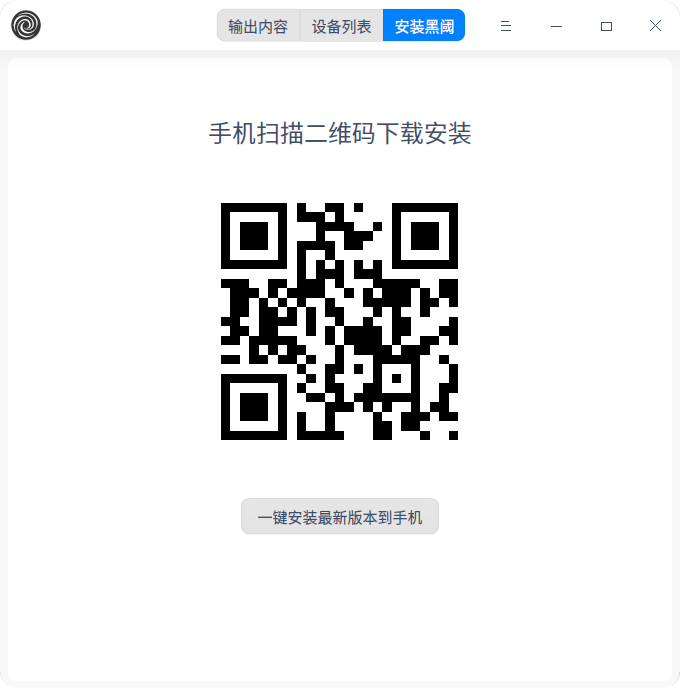Maximize the window
The height and width of the screenshot is (689, 680).
point(606,26)
